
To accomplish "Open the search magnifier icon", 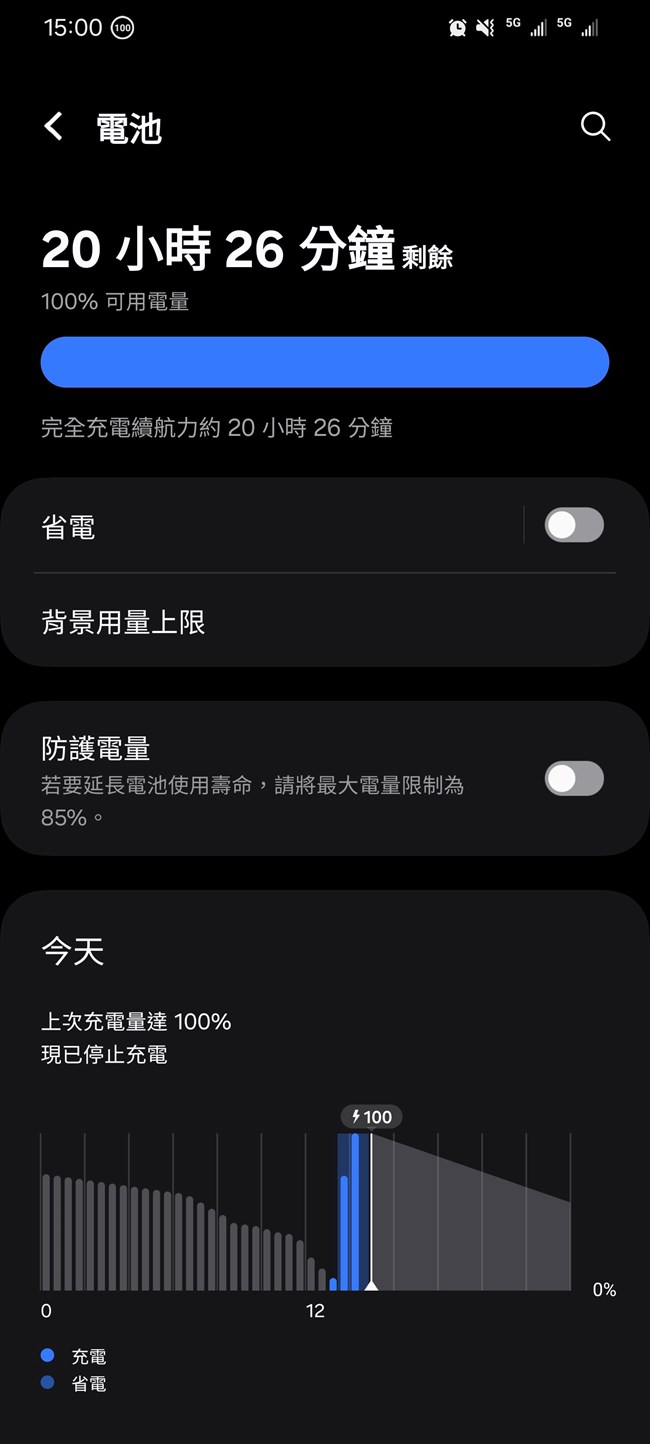I will (x=595, y=127).
